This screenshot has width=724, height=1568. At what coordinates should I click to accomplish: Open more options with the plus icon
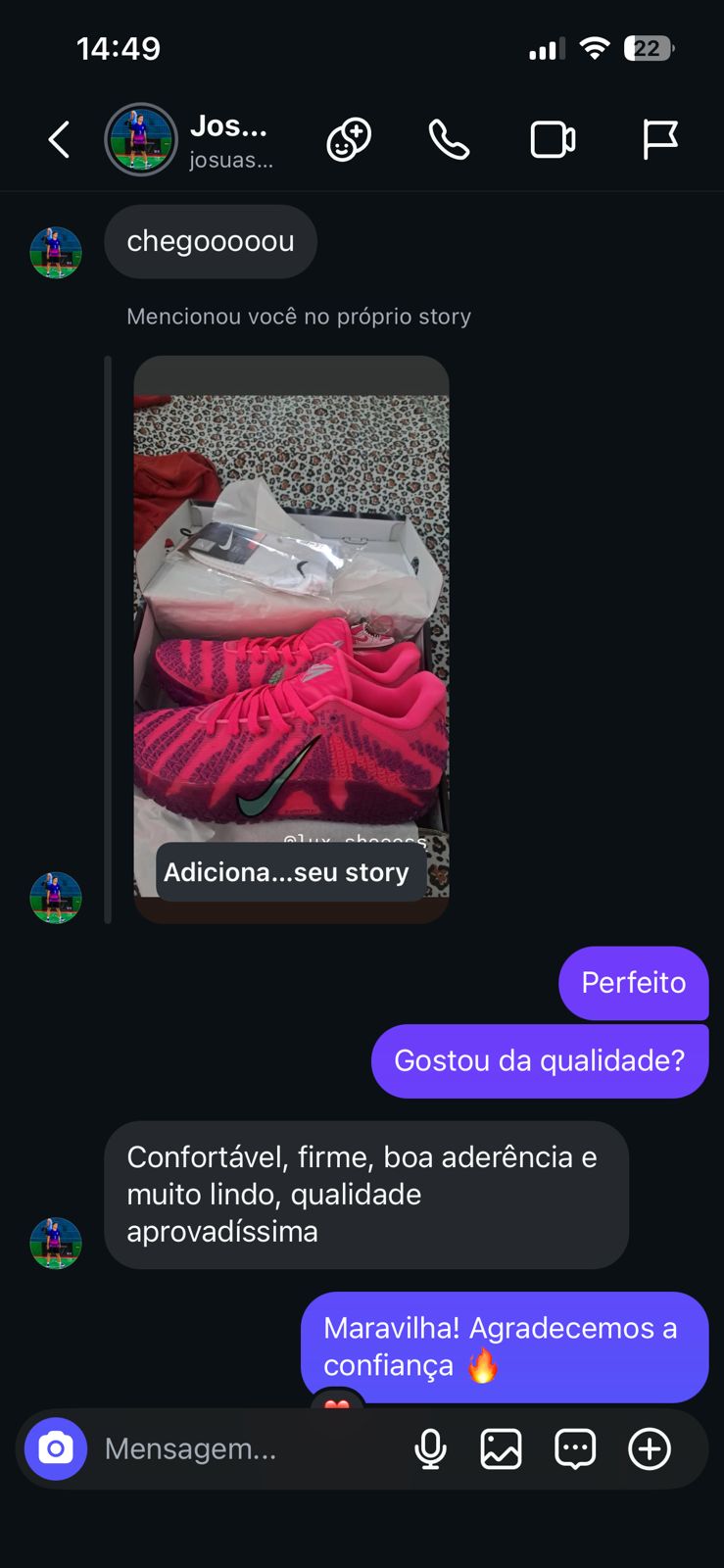[650, 1448]
